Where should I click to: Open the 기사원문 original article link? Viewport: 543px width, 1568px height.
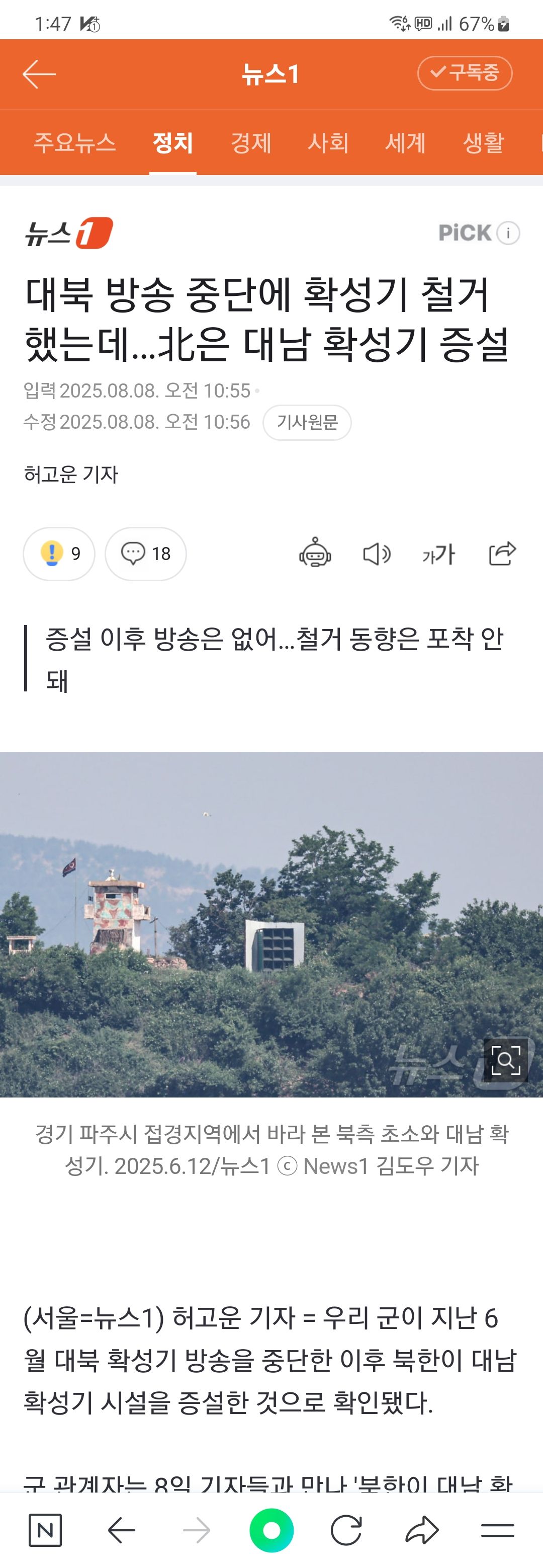307,422
